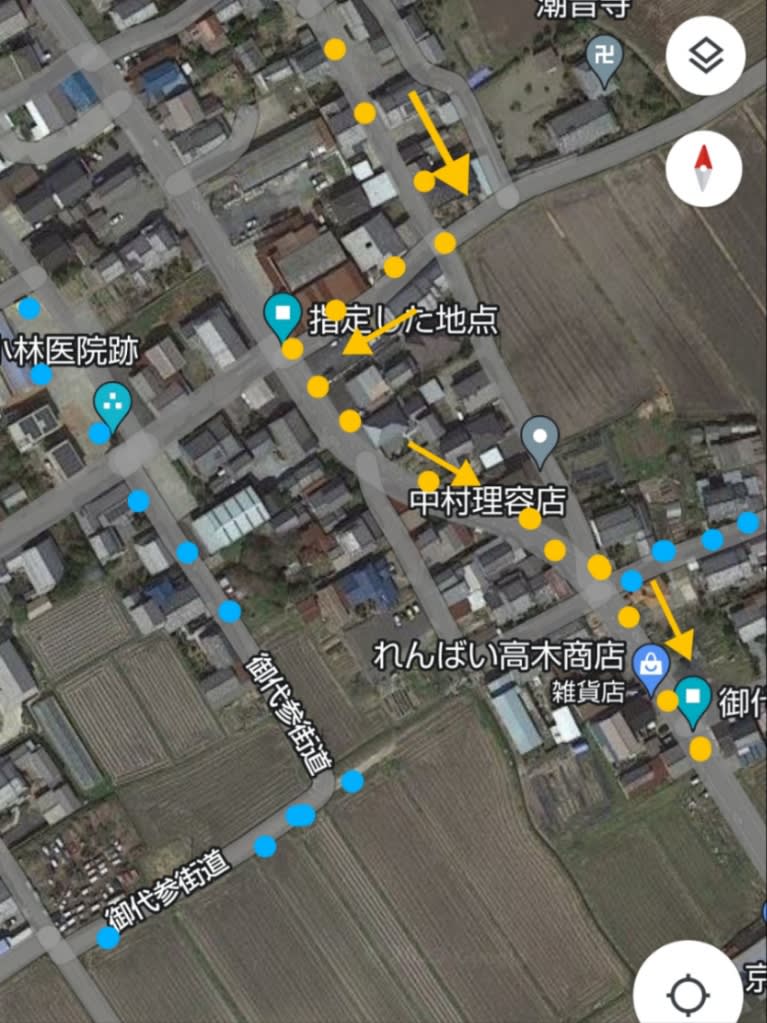Tap the compass to reset north
The height and width of the screenshot is (1023, 767).
703,168
